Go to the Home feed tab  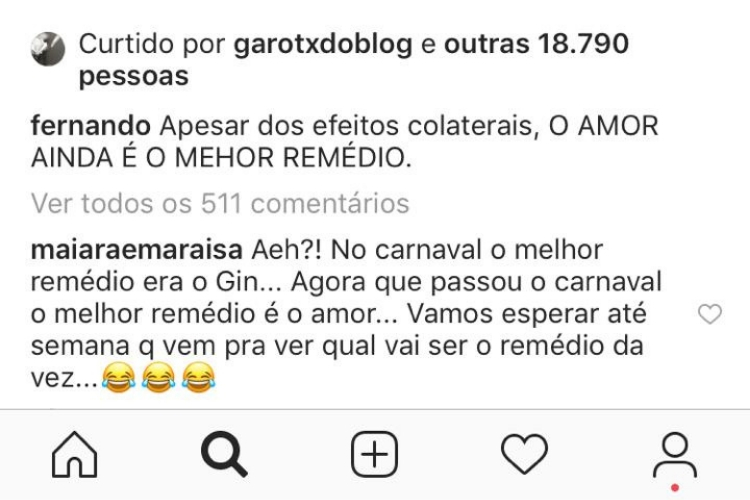(75, 456)
